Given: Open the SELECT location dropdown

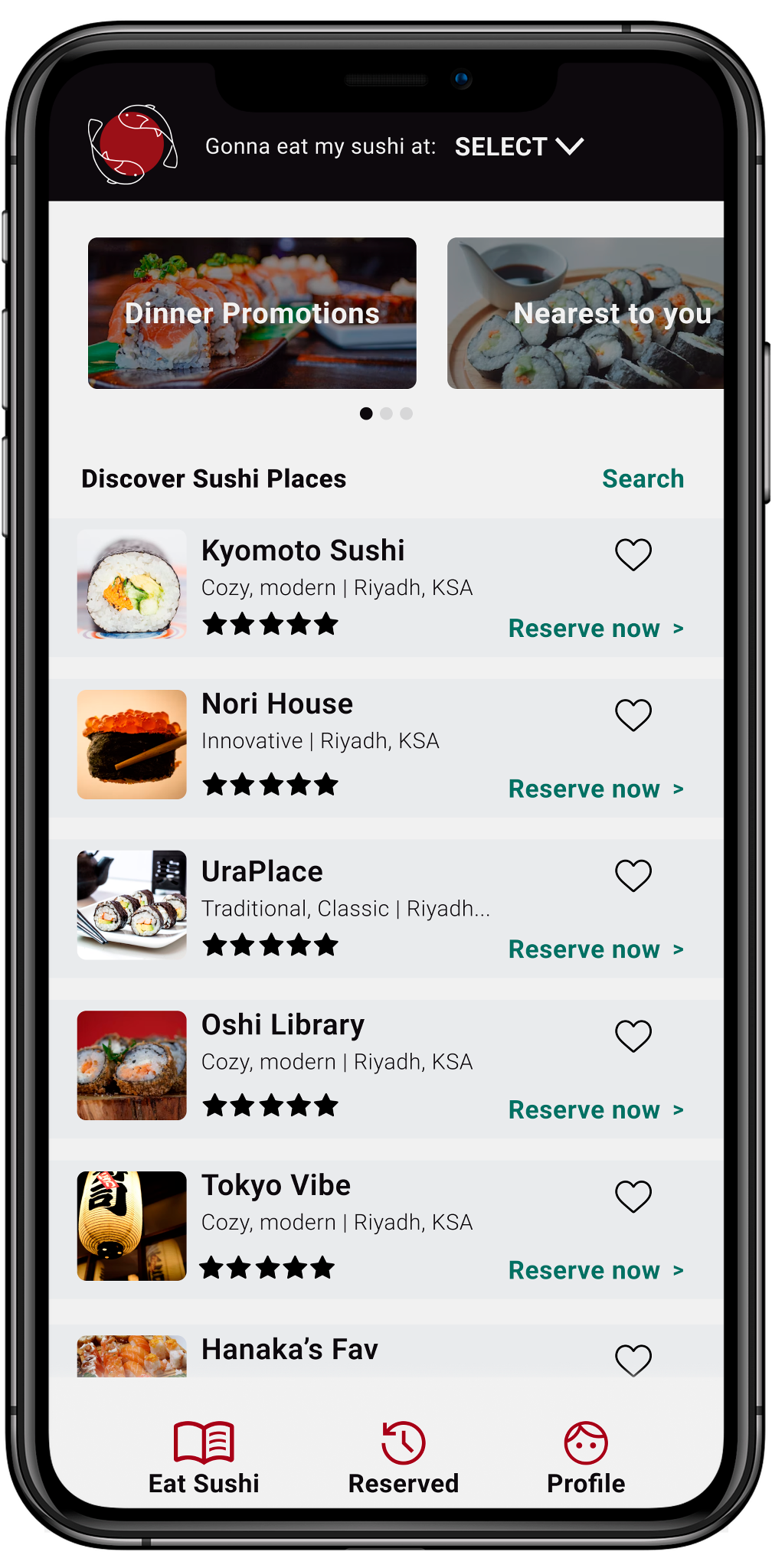Looking at the screenshot, I should click(x=518, y=146).
